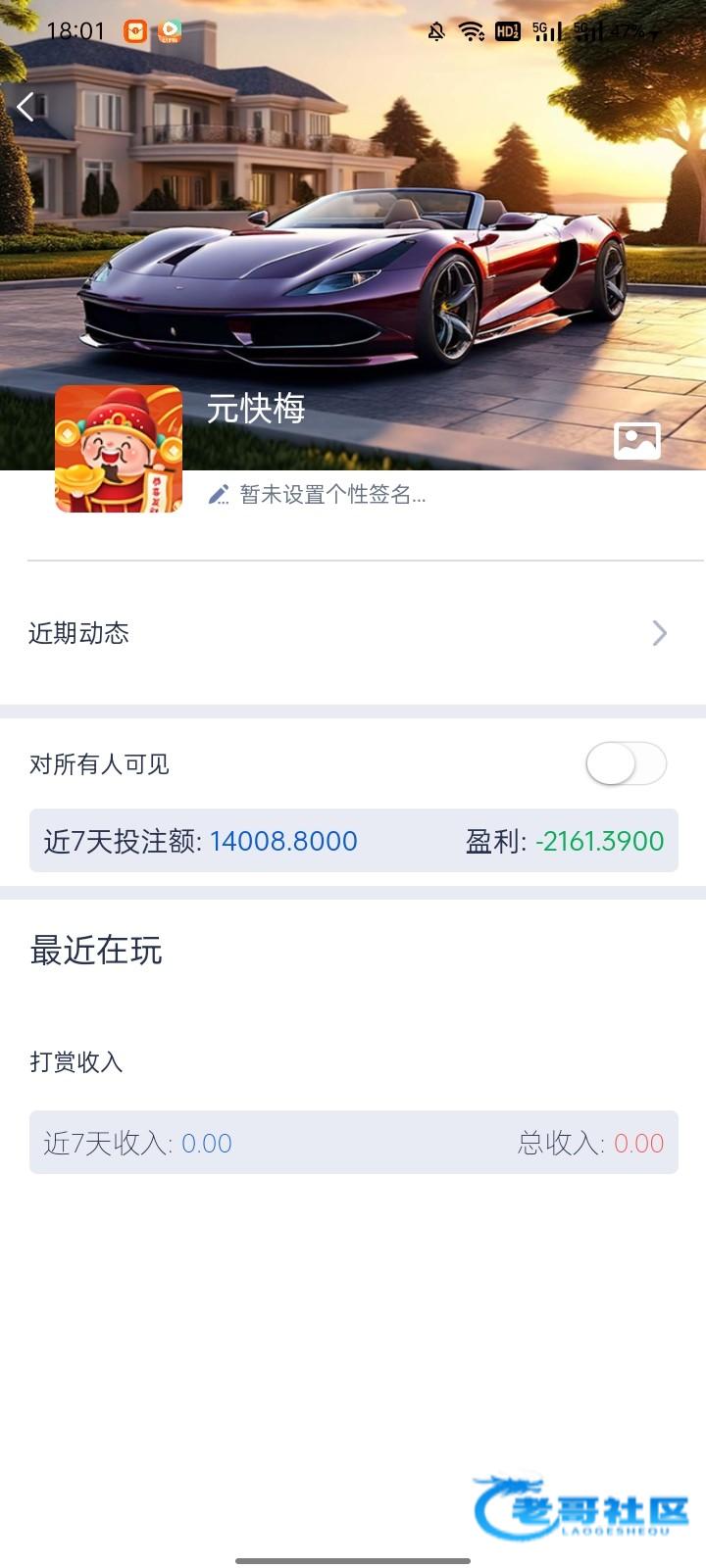Change the cover photo via image icon
This screenshot has height=1568, width=706.
[636, 441]
